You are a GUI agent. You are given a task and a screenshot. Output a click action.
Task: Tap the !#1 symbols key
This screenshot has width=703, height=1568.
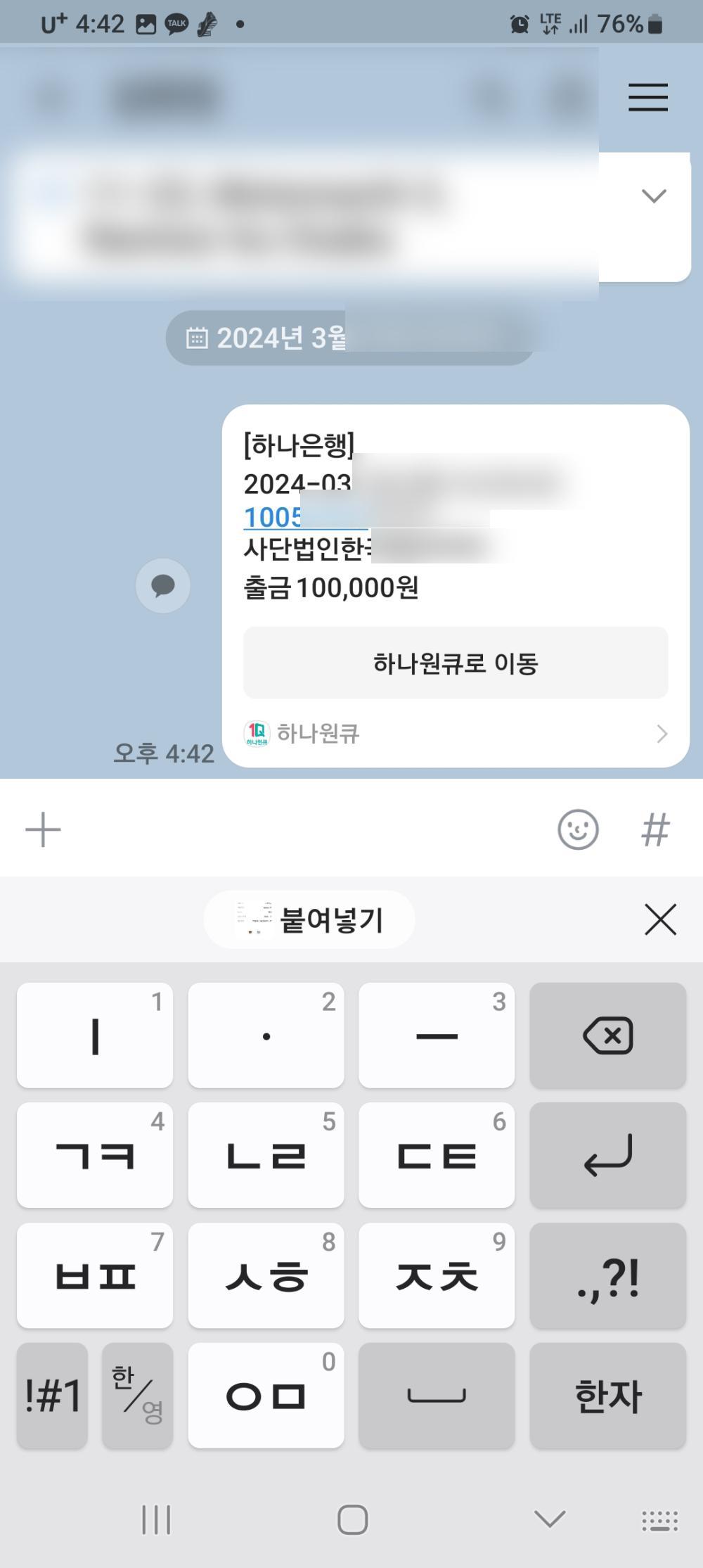point(52,1396)
